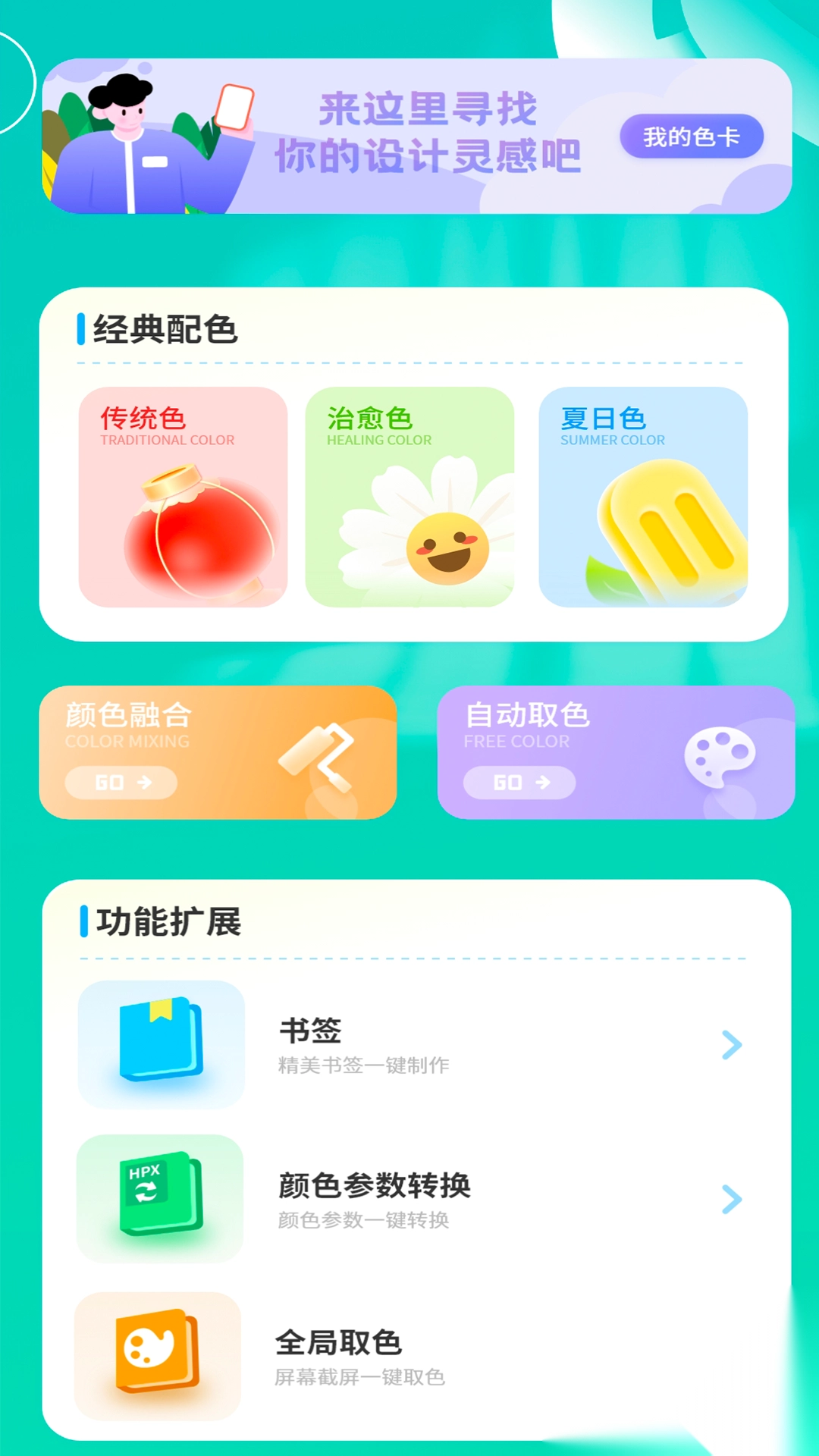
Task: Open 我的色卡 from the banner
Action: 691,136
